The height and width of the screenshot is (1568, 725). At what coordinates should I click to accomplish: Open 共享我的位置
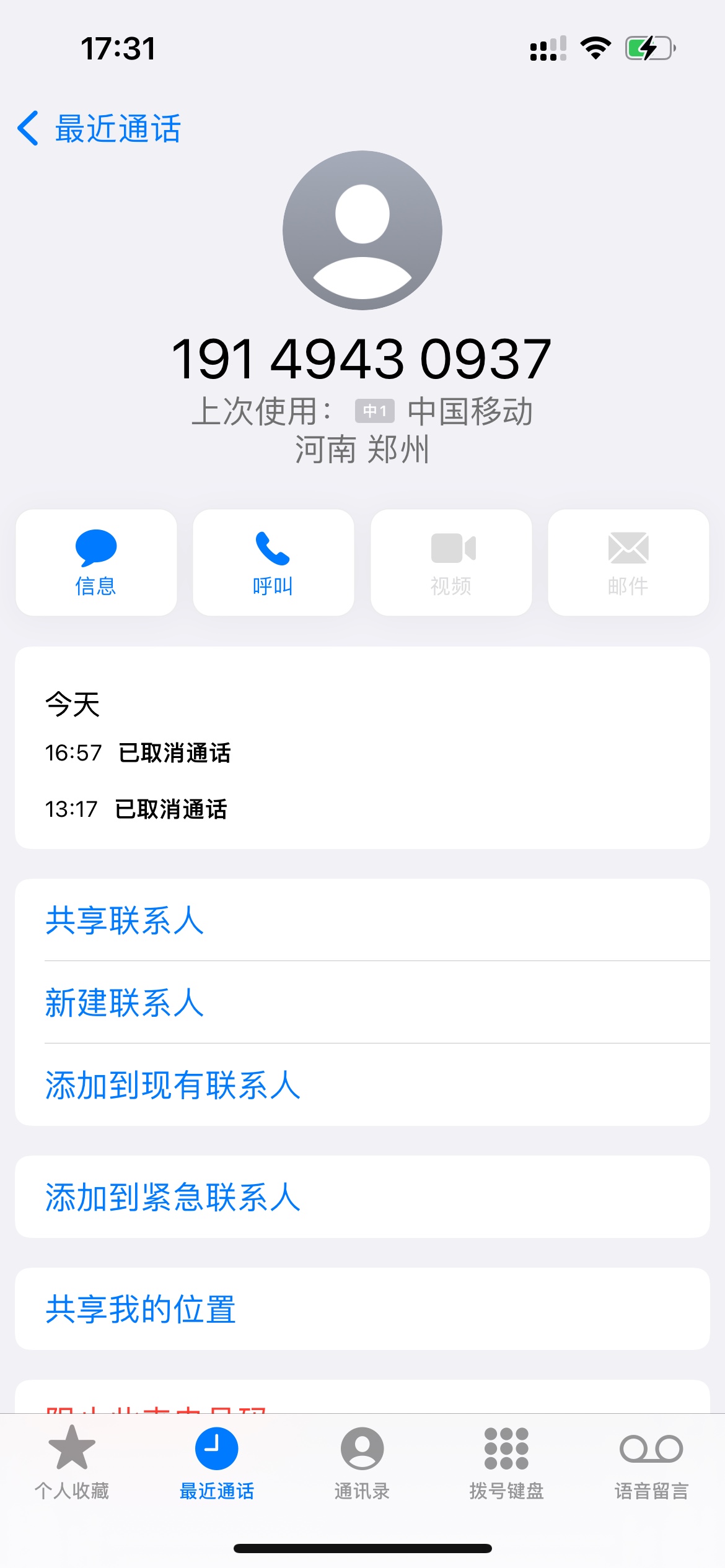coord(140,1309)
